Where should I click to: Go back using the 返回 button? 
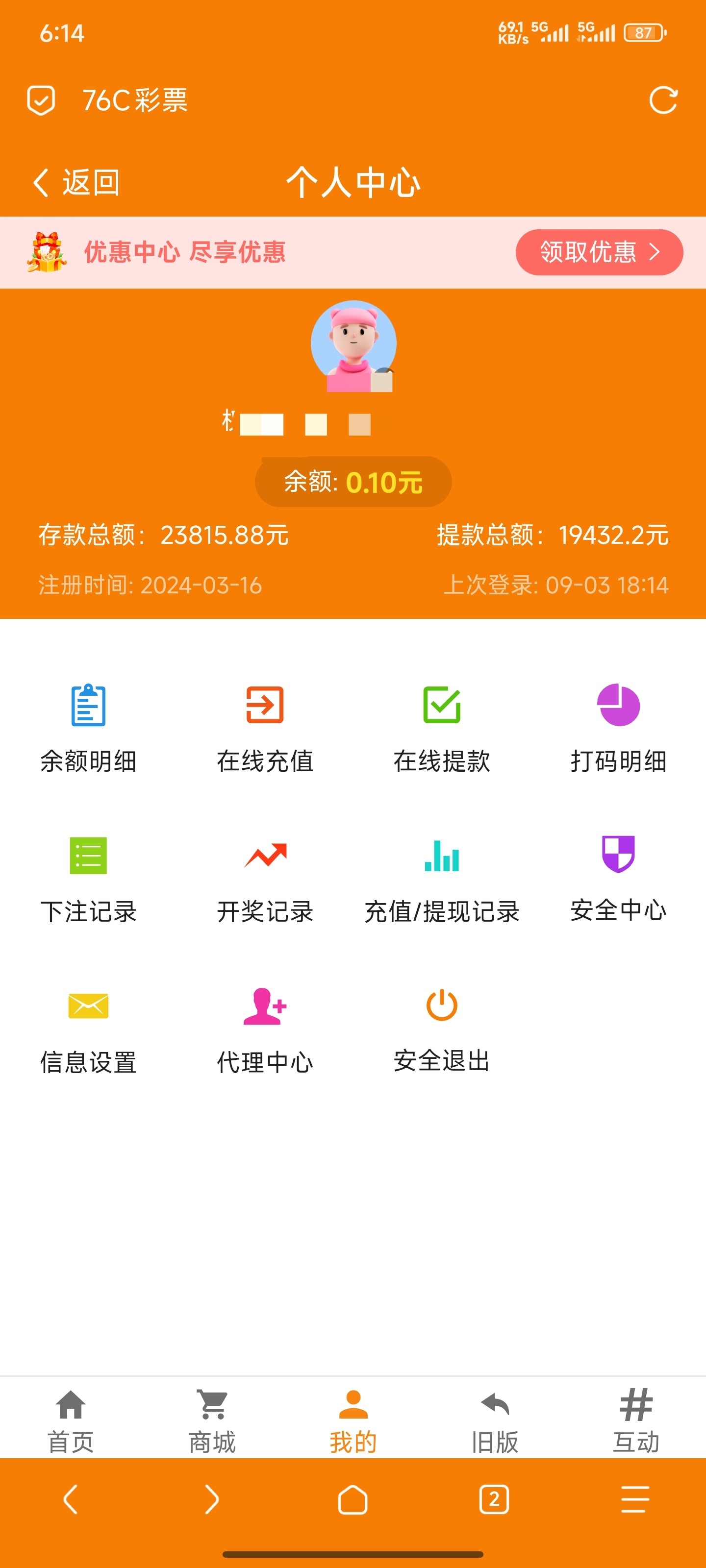(76, 183)
